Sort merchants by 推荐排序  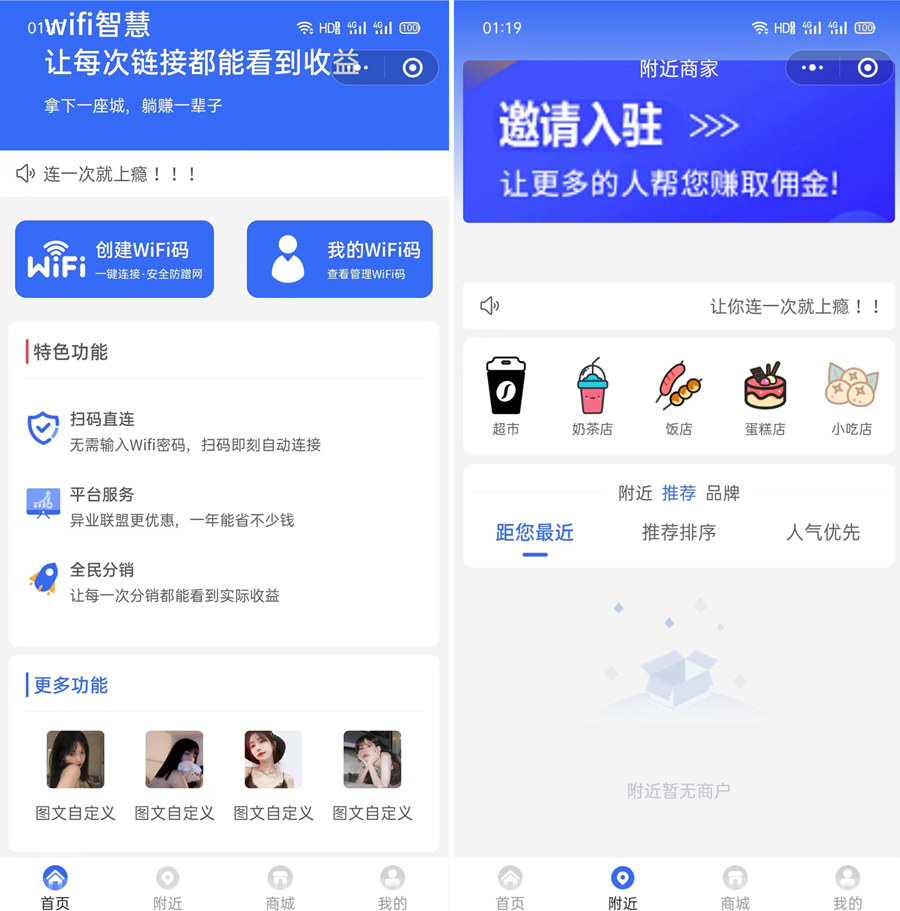[679, 533]
